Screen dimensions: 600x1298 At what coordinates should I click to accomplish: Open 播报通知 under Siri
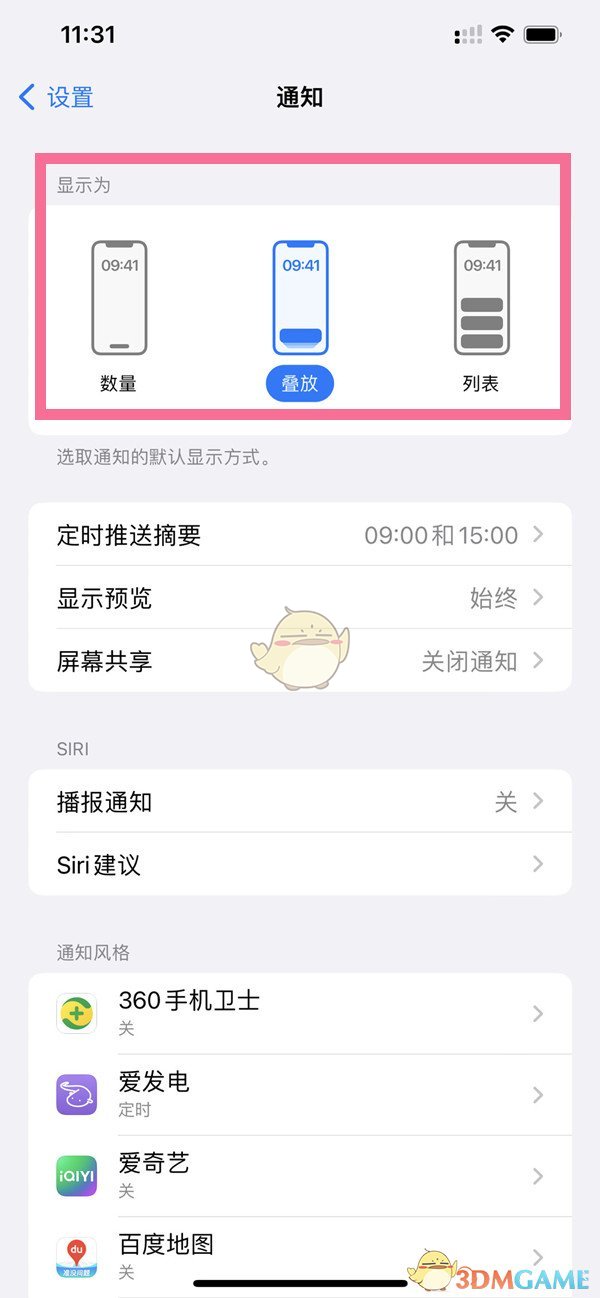[x=300, y=802]
